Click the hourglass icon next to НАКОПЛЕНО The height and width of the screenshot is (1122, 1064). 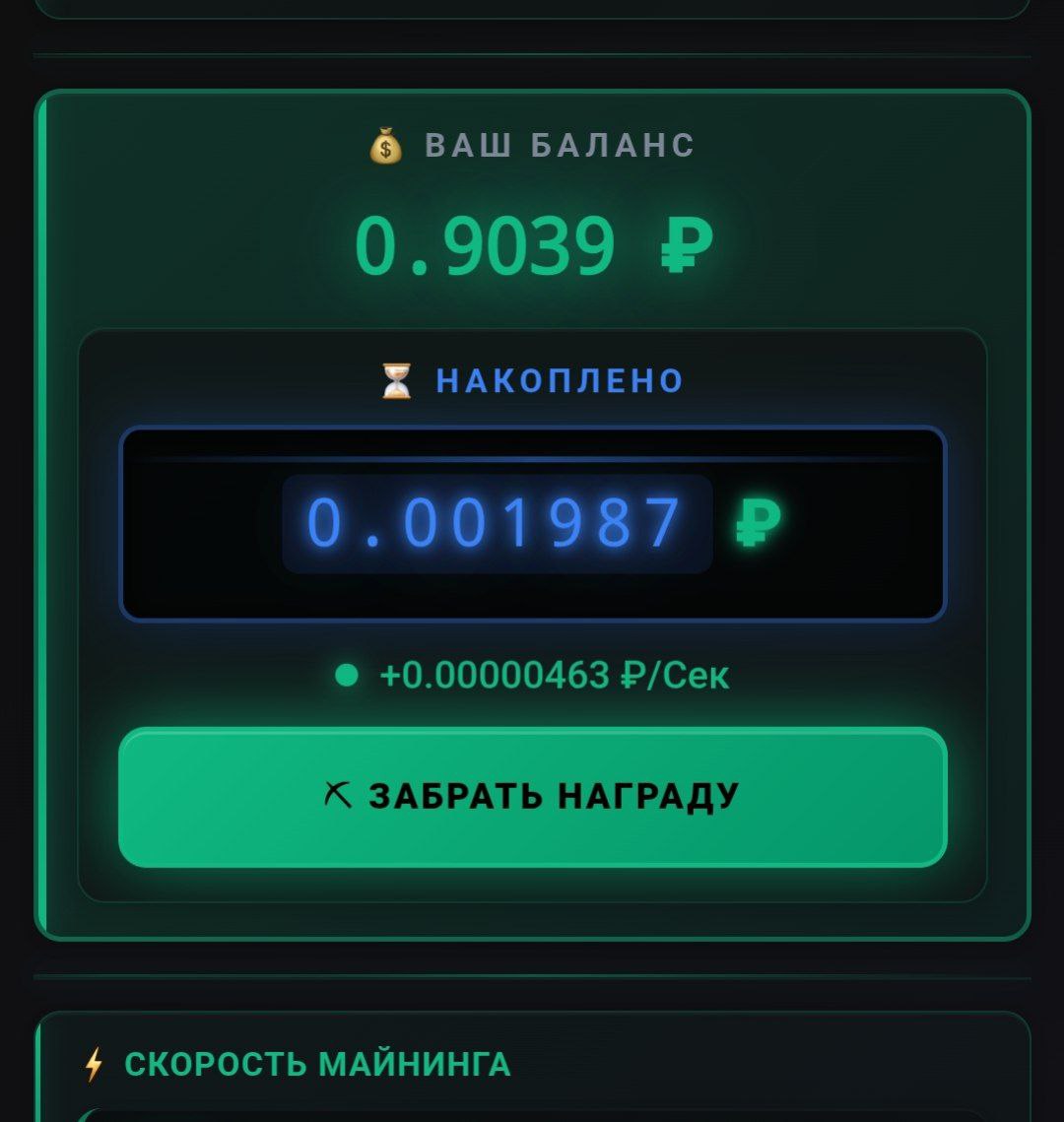397,381
